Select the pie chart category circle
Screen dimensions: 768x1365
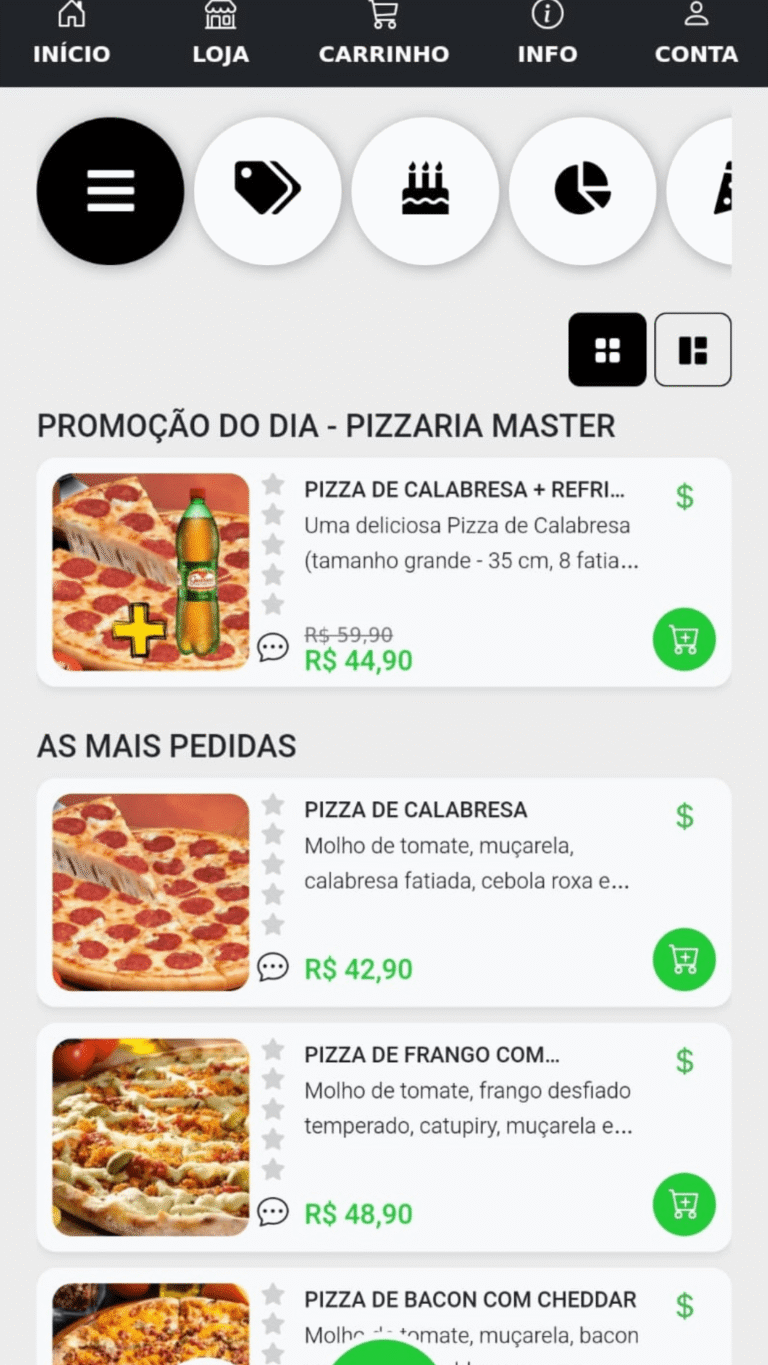[x=583, y=191]
